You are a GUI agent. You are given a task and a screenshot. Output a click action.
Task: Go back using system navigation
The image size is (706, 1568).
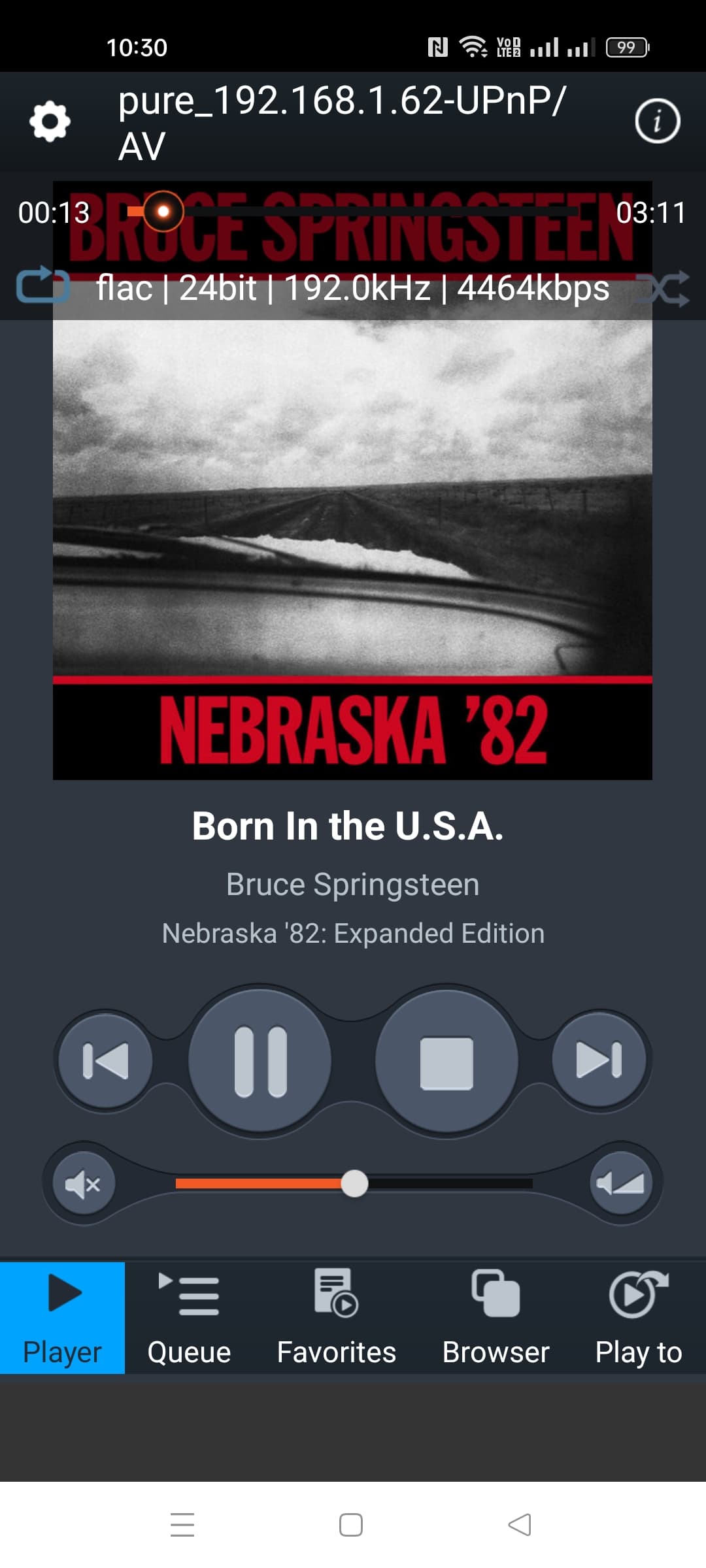tap(520, 1525)
